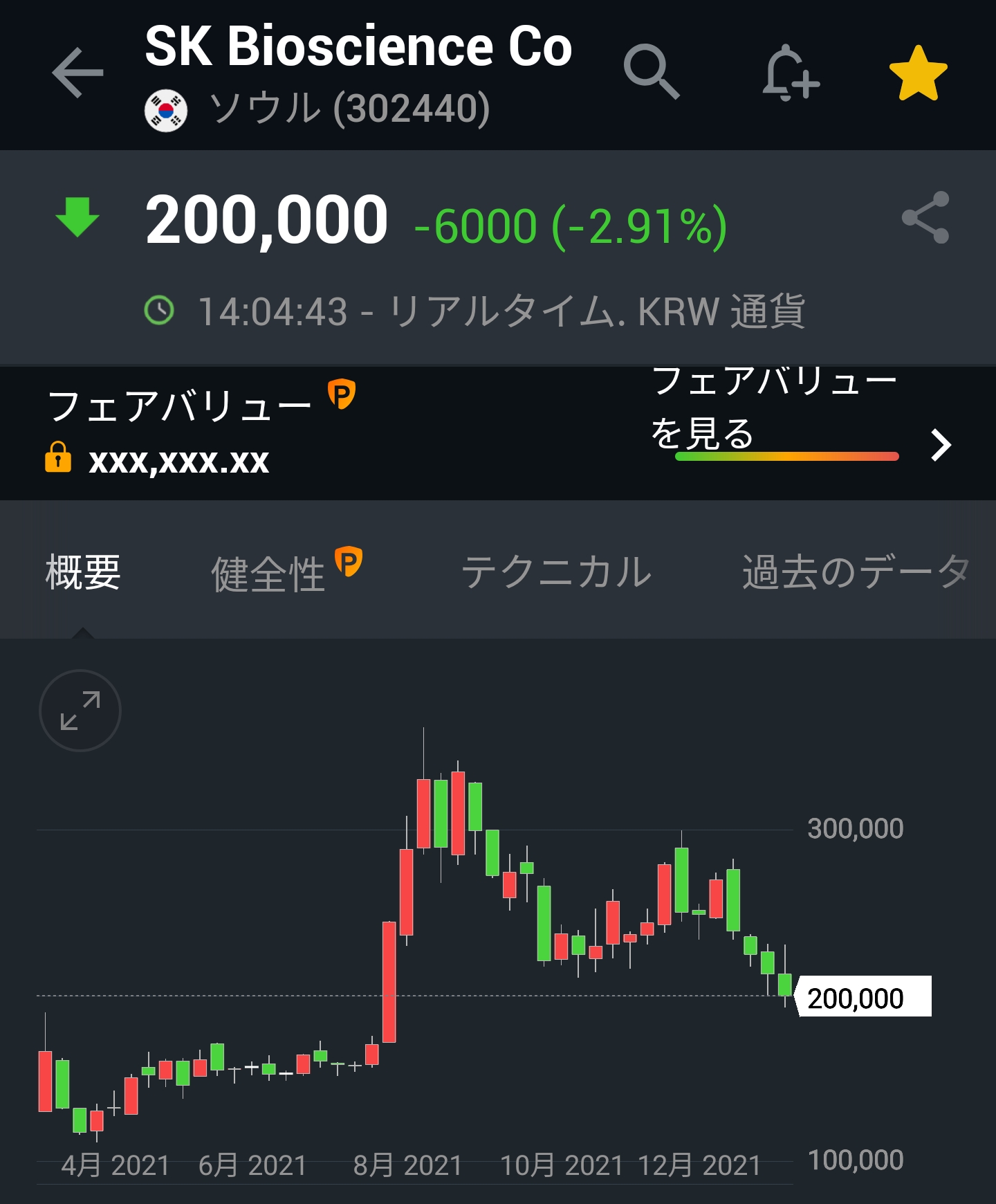The image size is (996, 1204).
Task: Go back using the arrow icon
Action: 77,73
